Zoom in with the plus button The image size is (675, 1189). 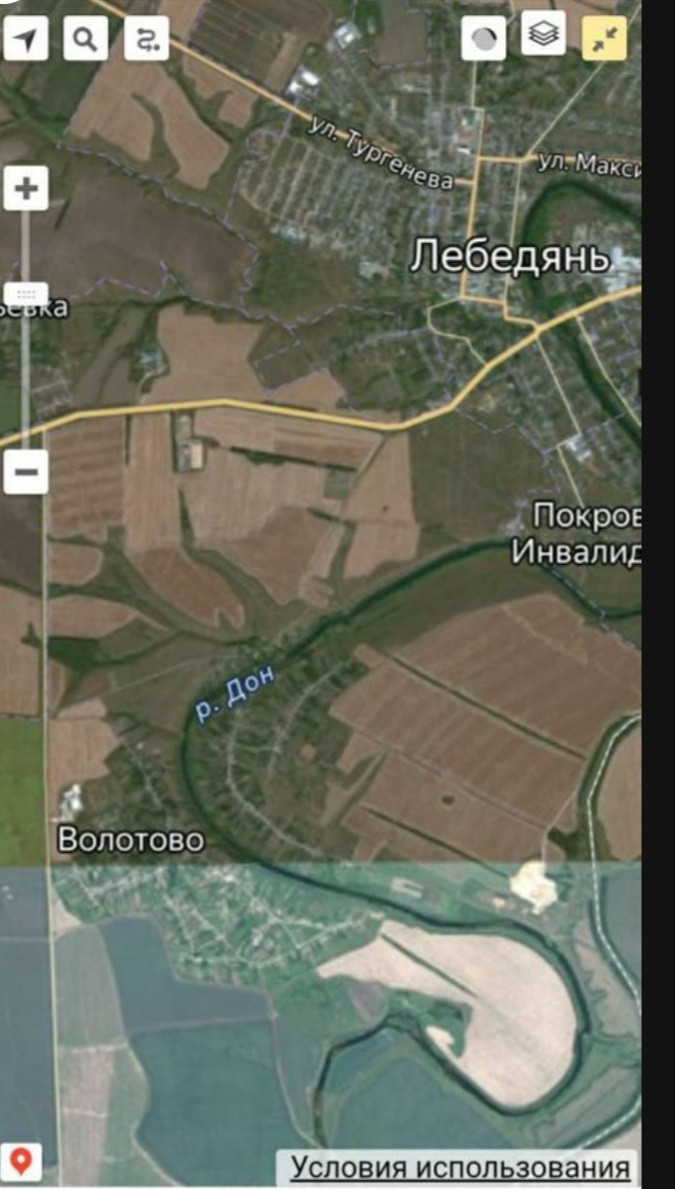(26, 187)
